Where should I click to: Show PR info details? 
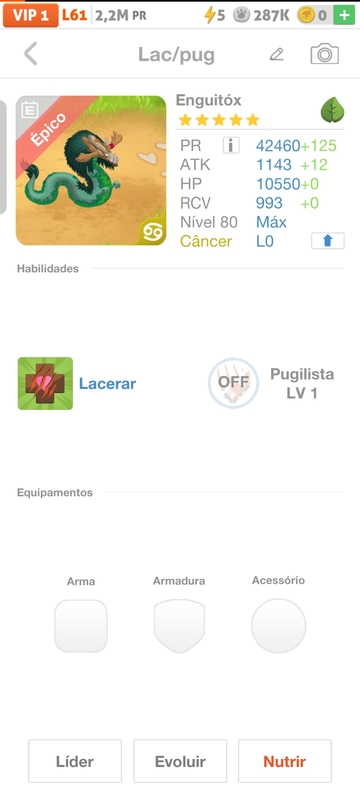(231, 146)
